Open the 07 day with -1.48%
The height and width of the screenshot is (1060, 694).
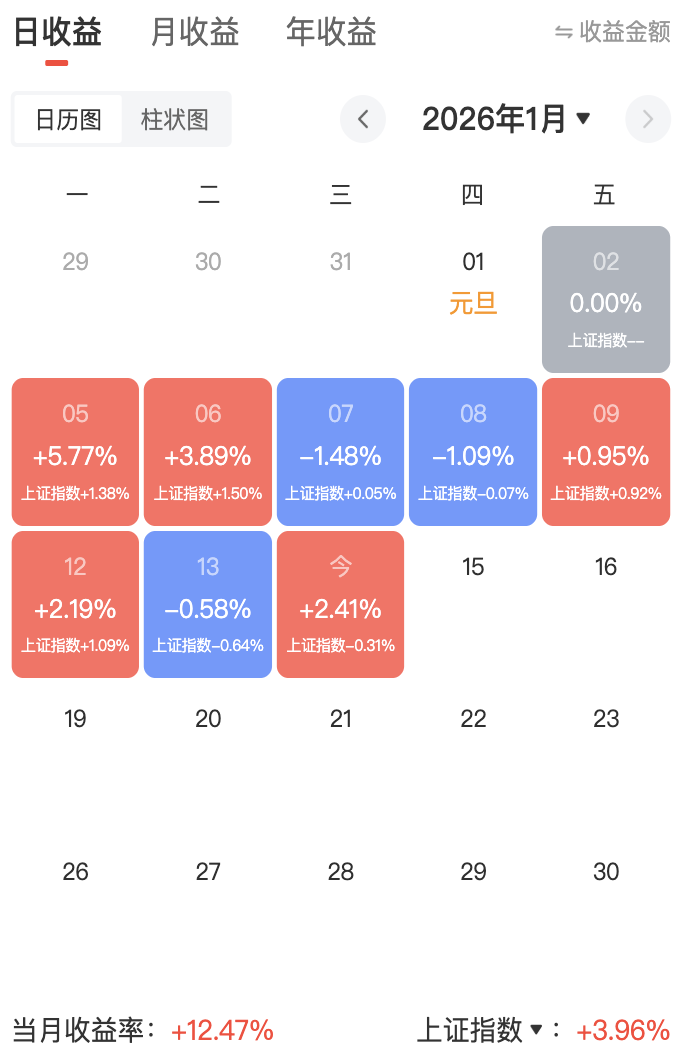(x=341, y=452)
